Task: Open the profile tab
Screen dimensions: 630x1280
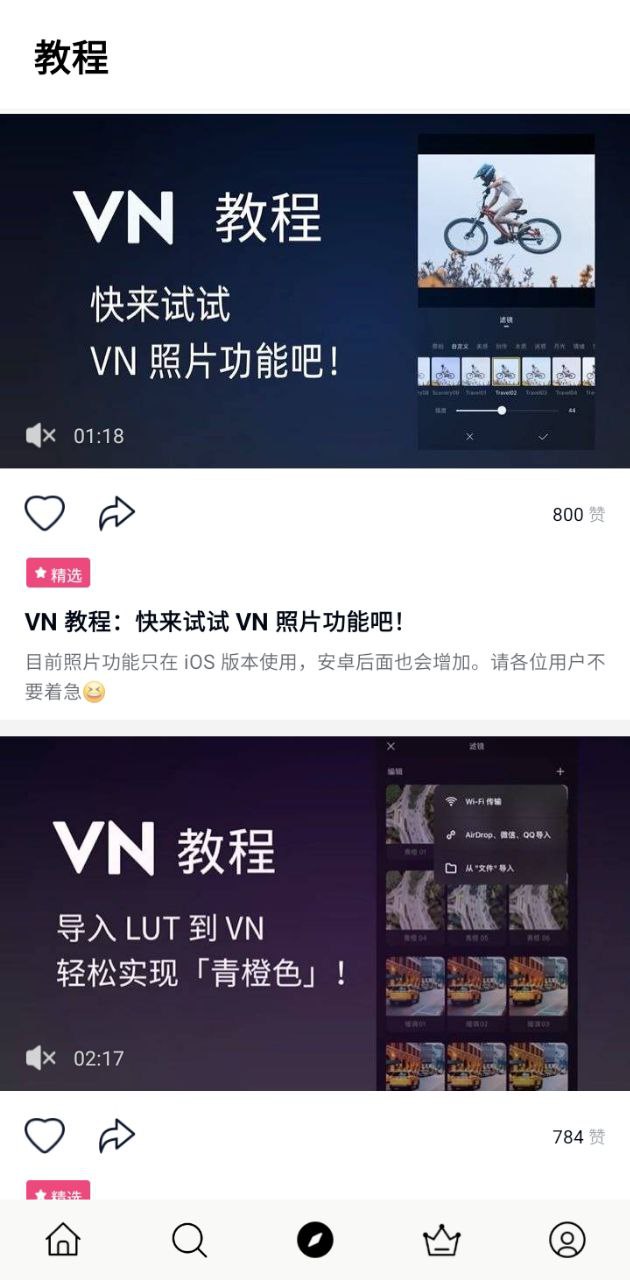Action: (567, 1240)
